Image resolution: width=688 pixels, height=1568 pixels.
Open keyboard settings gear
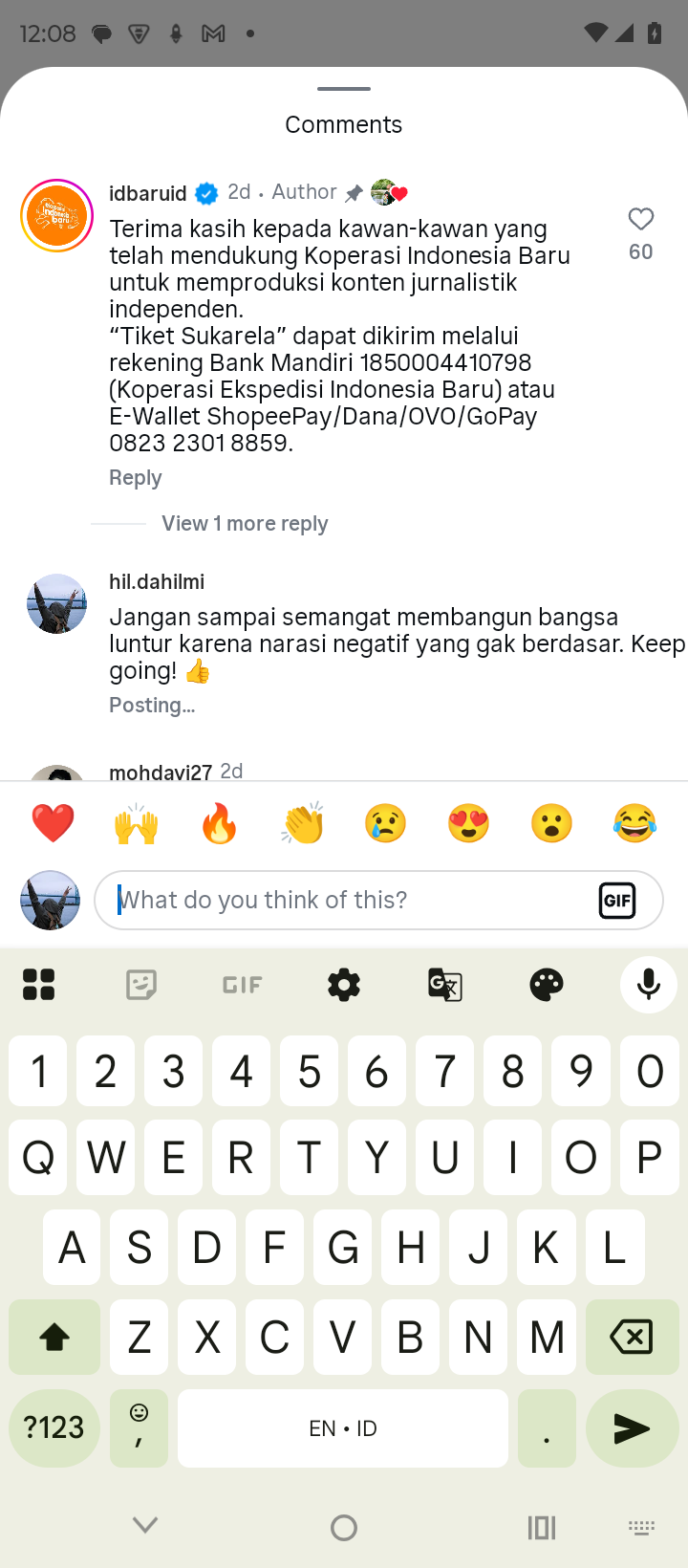[344, 985]
